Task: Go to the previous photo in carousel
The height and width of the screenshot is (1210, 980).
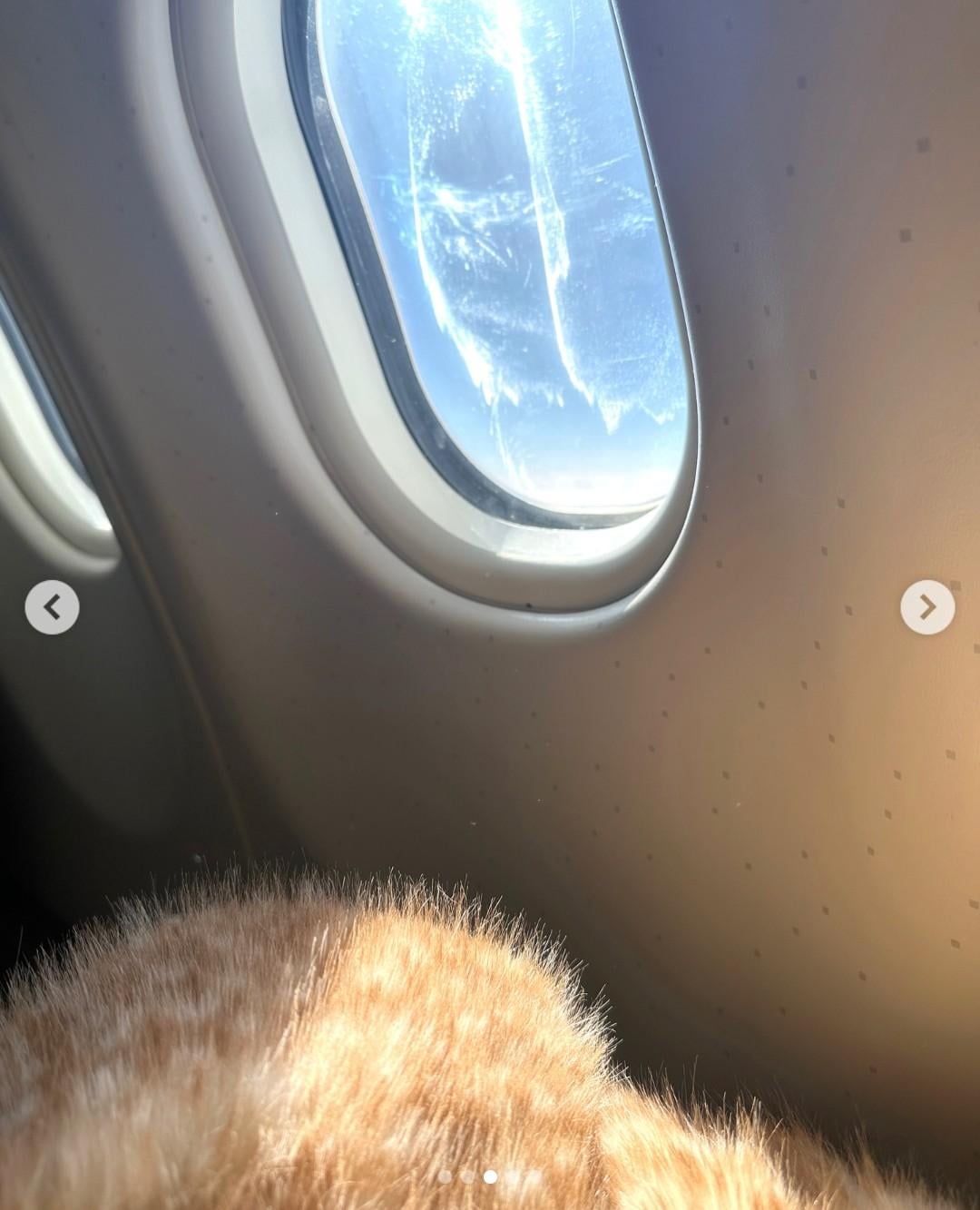Action: (52, 607)
